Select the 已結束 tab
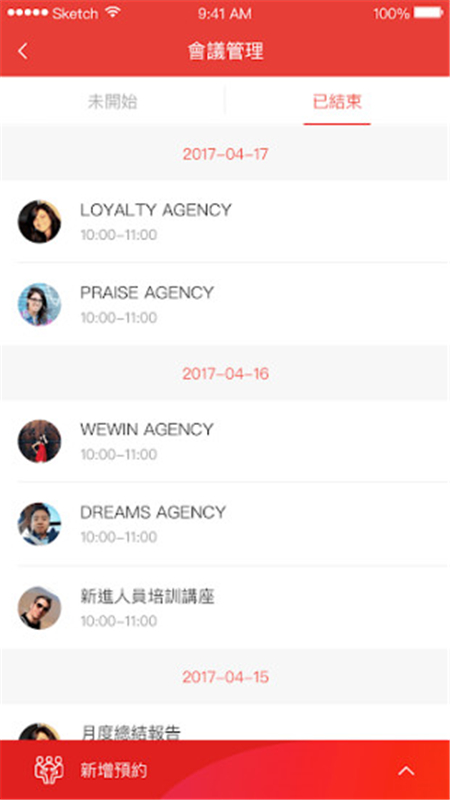The width and height of the screenshot is (450, 800). tap(337, 101)
